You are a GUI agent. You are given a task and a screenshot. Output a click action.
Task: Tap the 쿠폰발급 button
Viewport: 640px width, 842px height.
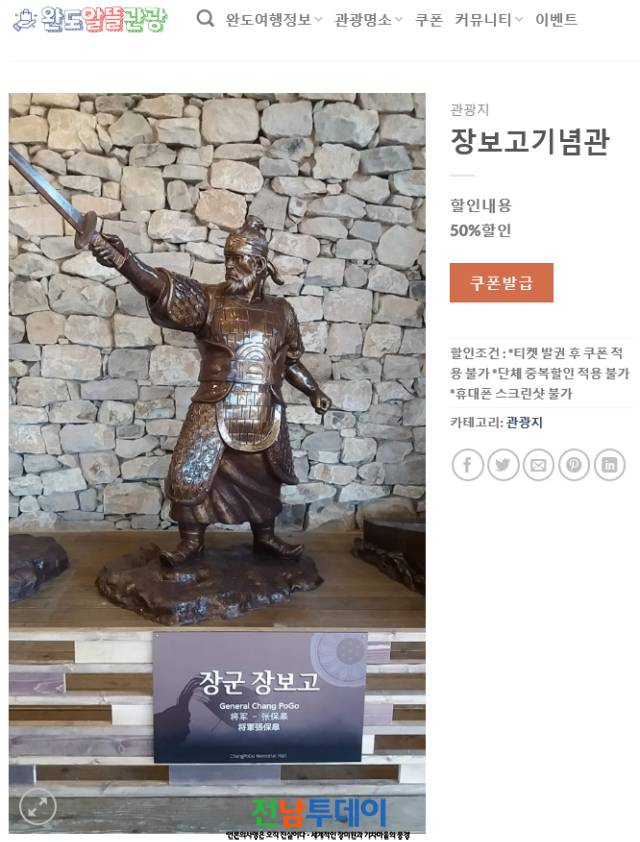tap(501, 283)
